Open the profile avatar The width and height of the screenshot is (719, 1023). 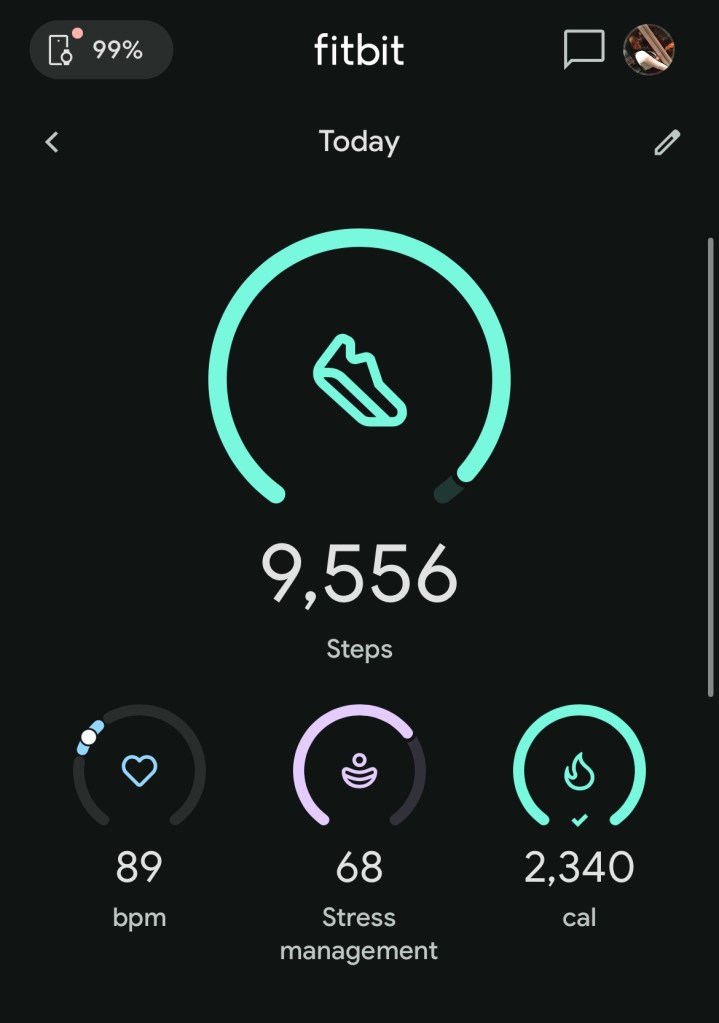649,49
